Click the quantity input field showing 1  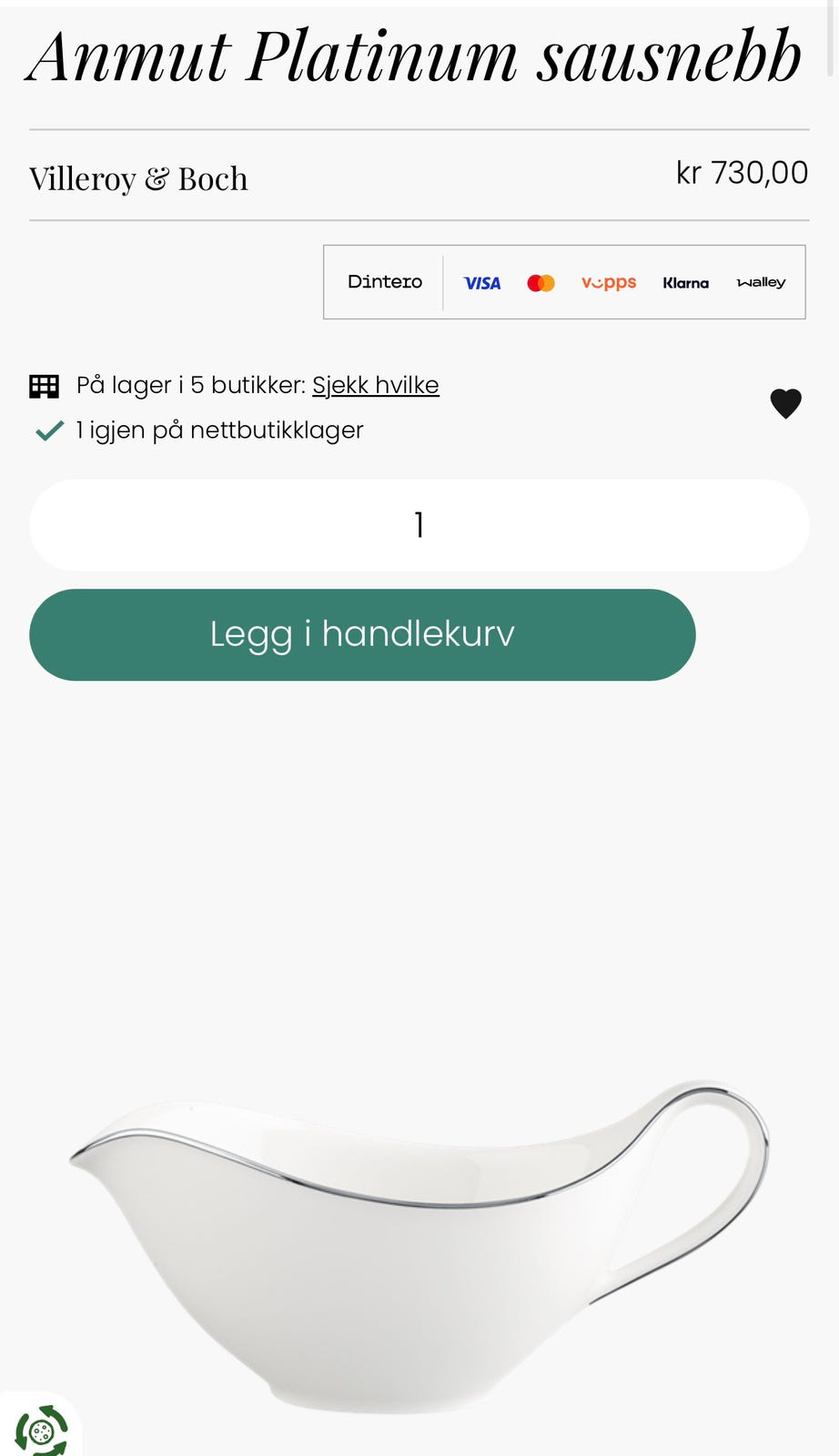[419, 524]
